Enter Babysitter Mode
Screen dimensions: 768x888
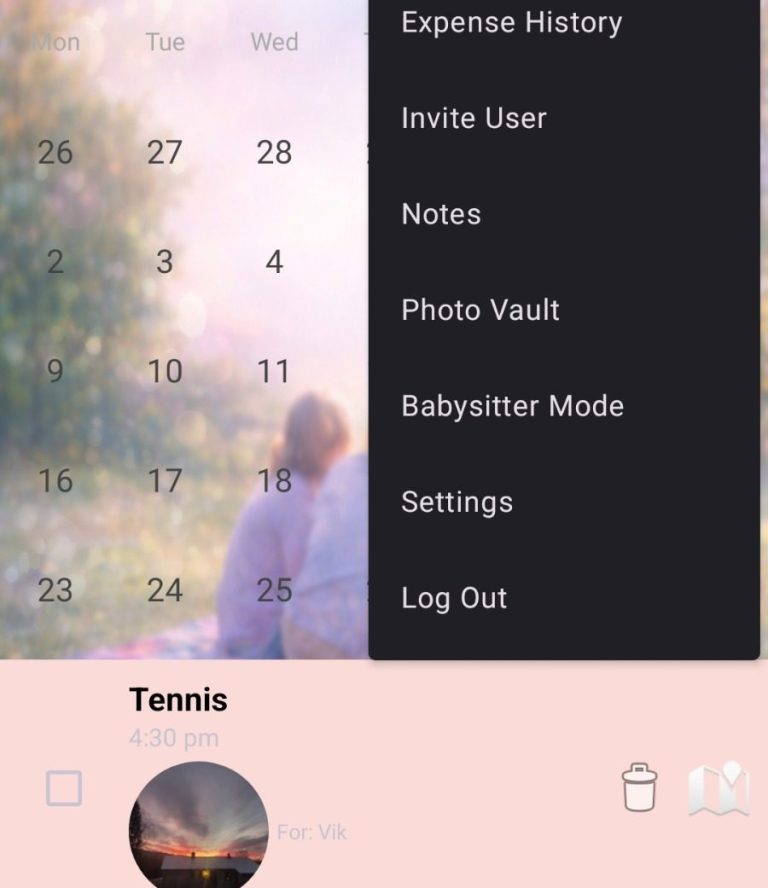[512, 406]
